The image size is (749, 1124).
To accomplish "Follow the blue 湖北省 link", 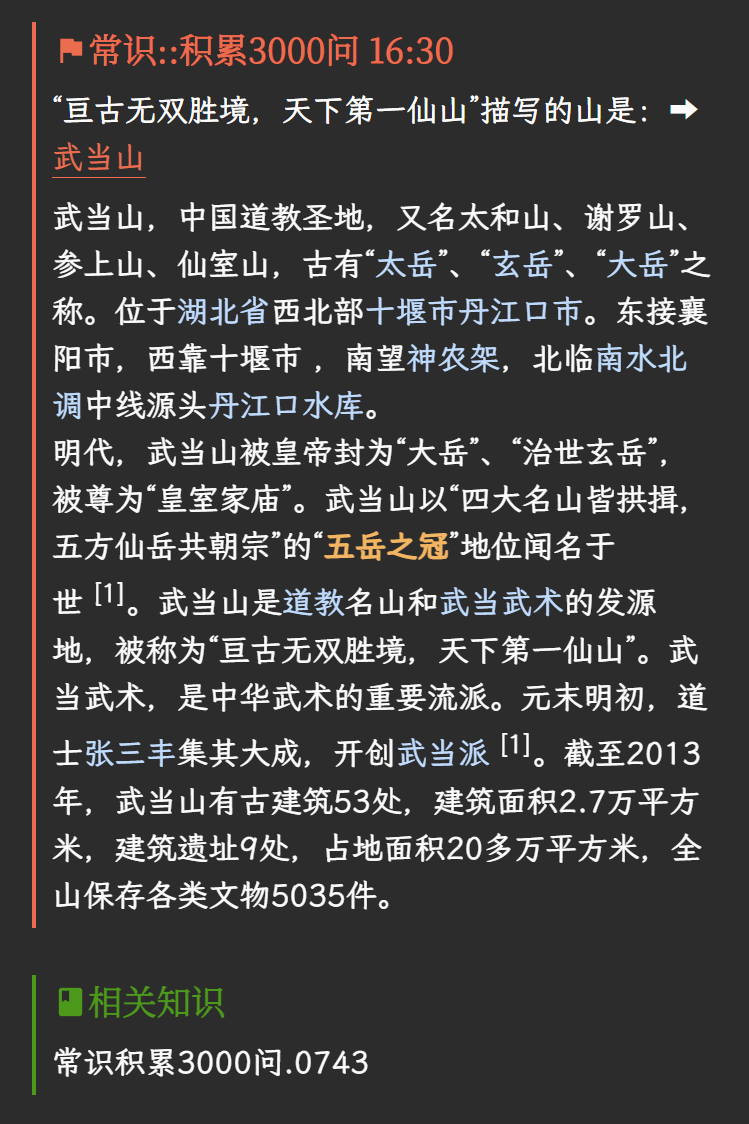I will [222, 312].
